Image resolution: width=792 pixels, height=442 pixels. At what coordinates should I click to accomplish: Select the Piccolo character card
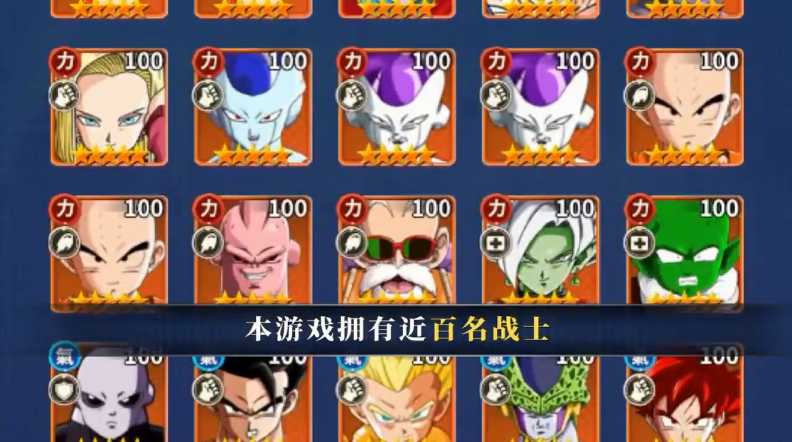pyautogui.click(x=683, y=250)
